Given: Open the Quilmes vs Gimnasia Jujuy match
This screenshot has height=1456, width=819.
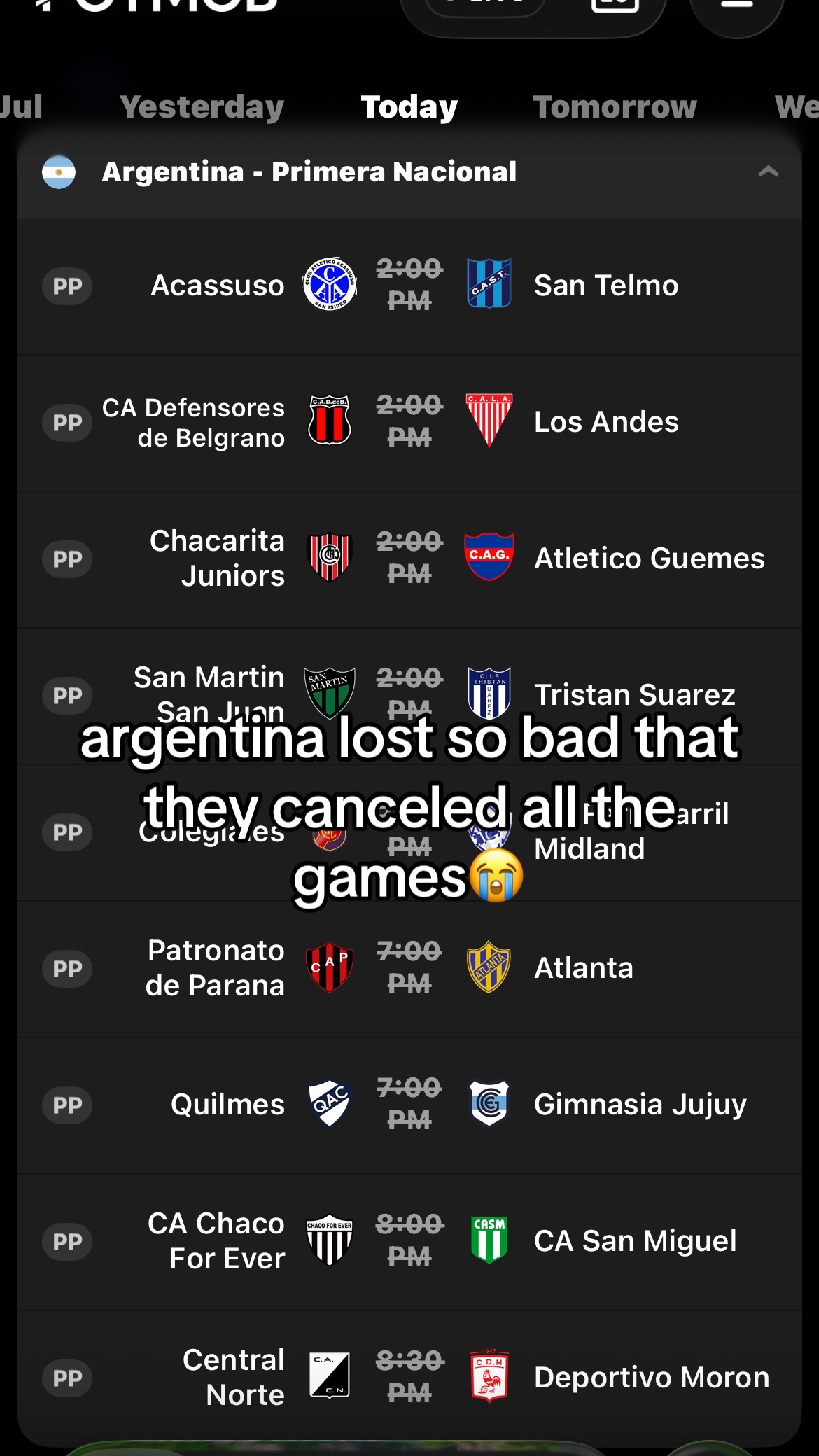Looking at the screenshot, I should [409, 1105].
